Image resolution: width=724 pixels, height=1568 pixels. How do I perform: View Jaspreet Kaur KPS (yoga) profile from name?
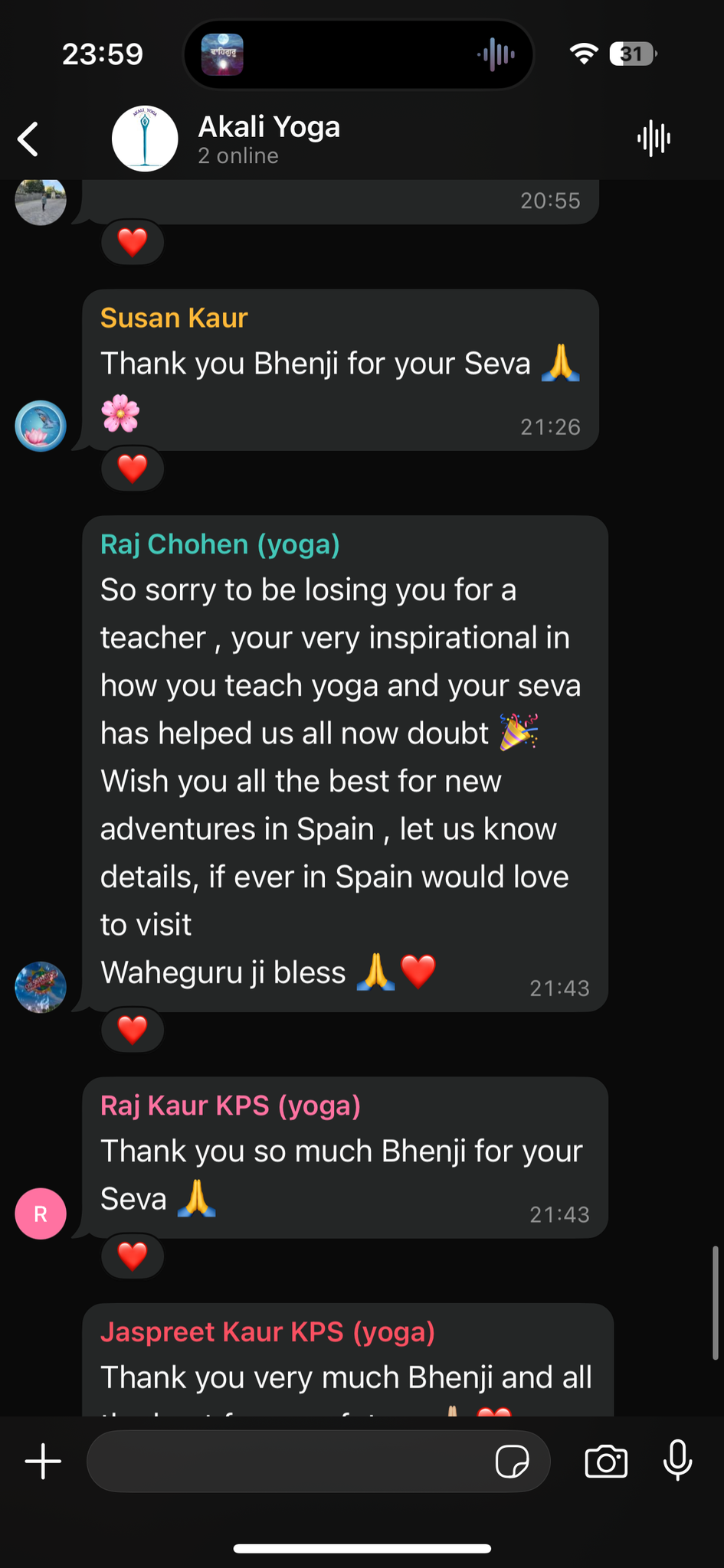267,1332
